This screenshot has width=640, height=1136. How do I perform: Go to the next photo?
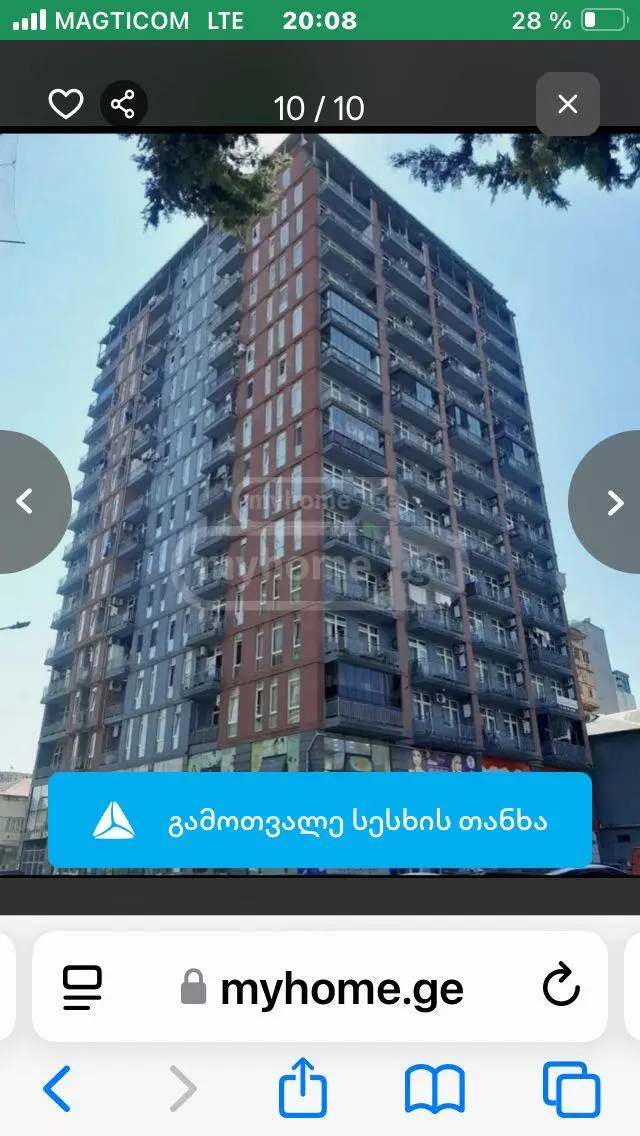pos(613,502)
